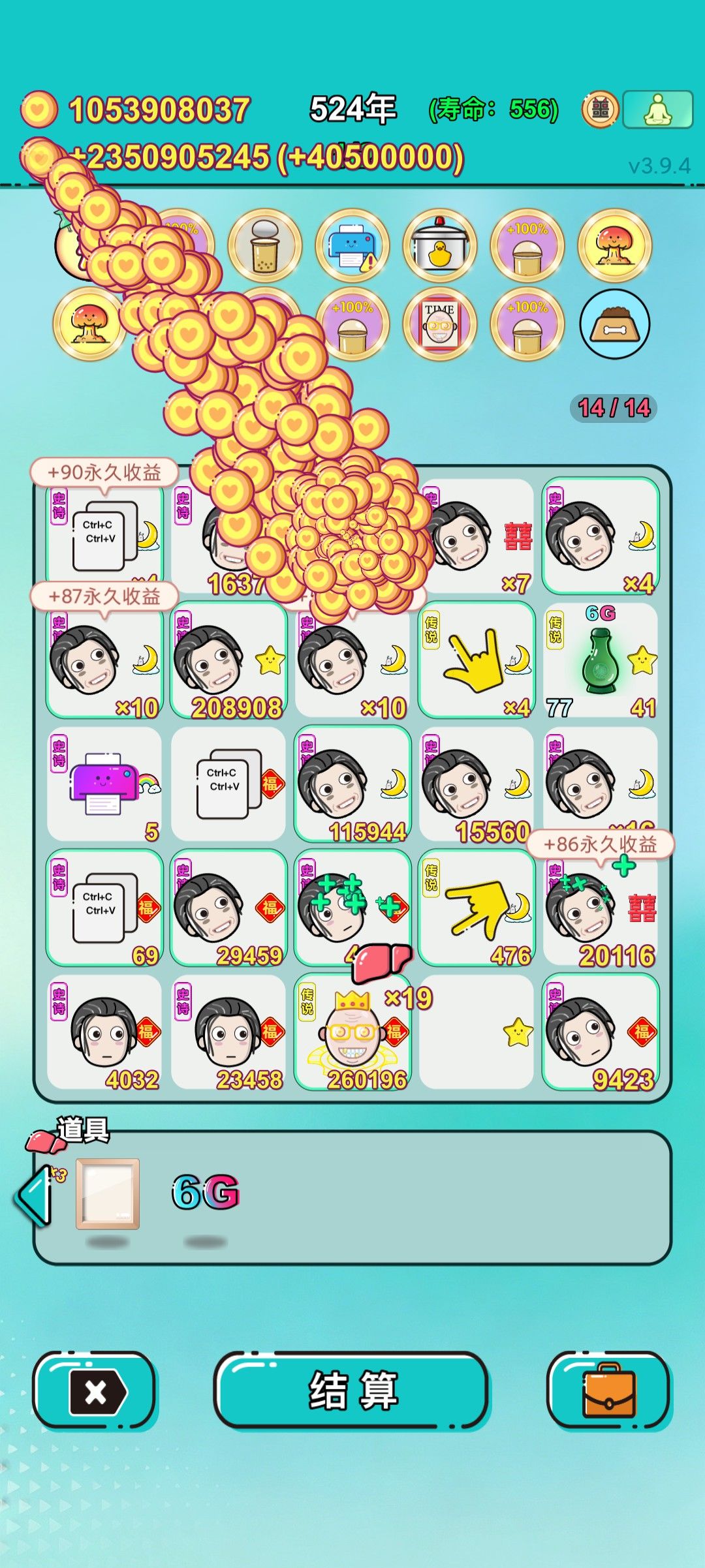The width and height of the screenshot is (705, 1568).
Task: Select the face card numbered 9423
Action: point(601,1032)
